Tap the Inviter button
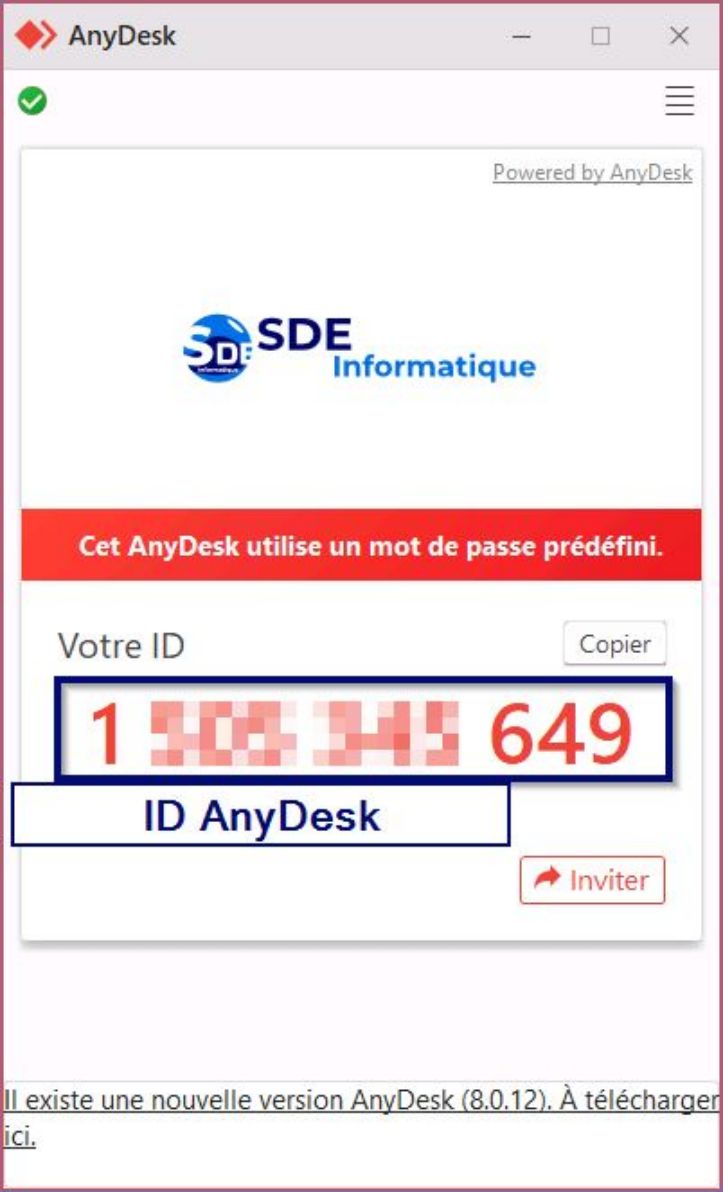 point(592,880)
